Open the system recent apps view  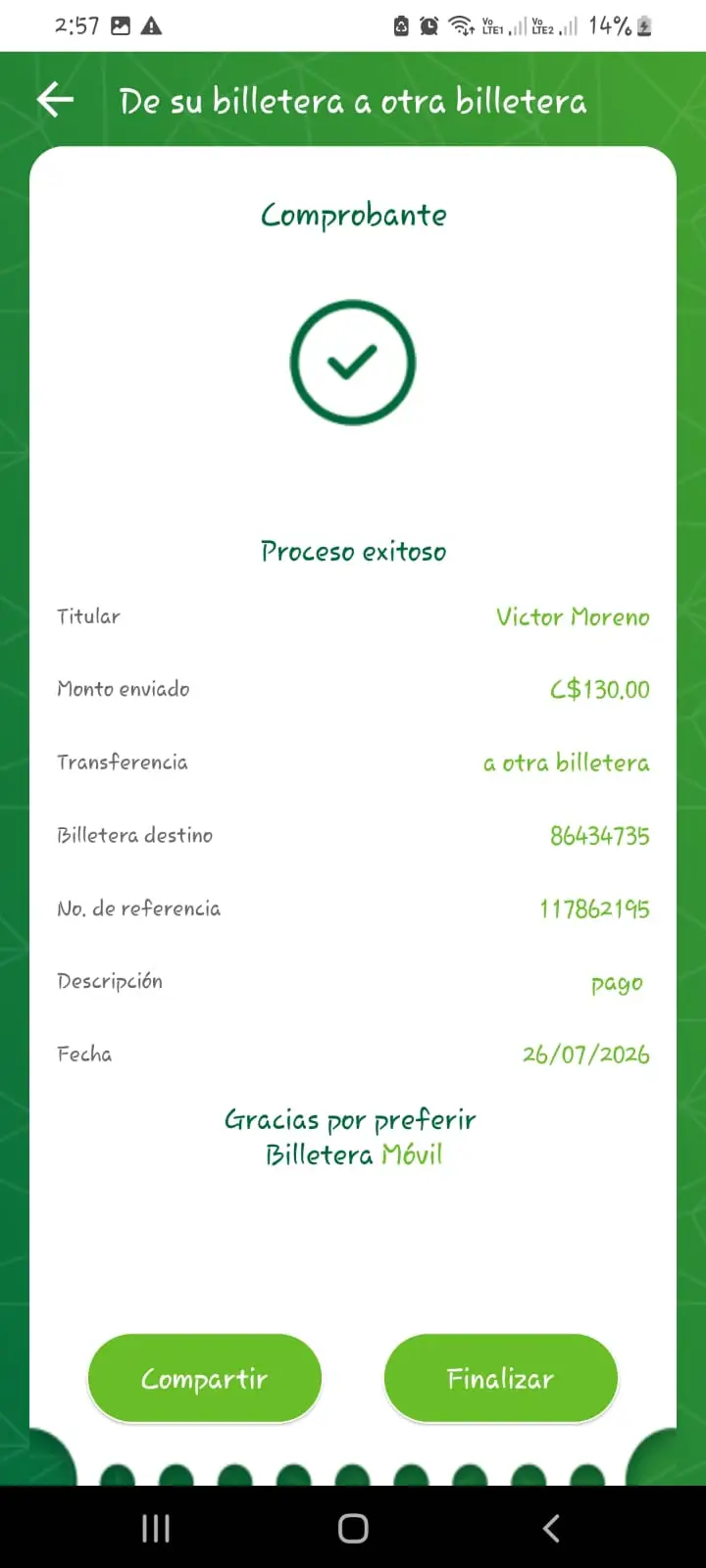tap(156, 1528)
